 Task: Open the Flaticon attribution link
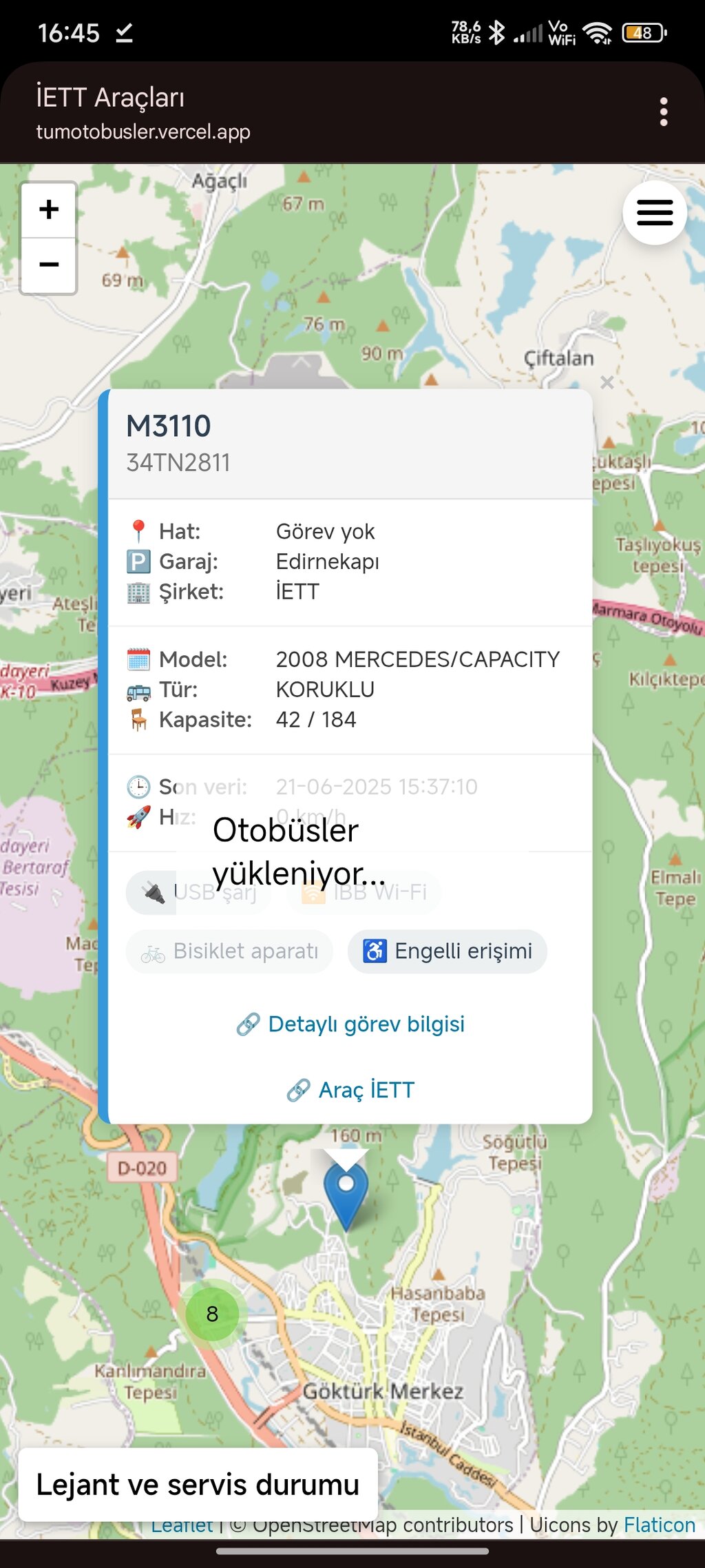coord(659,1525)
